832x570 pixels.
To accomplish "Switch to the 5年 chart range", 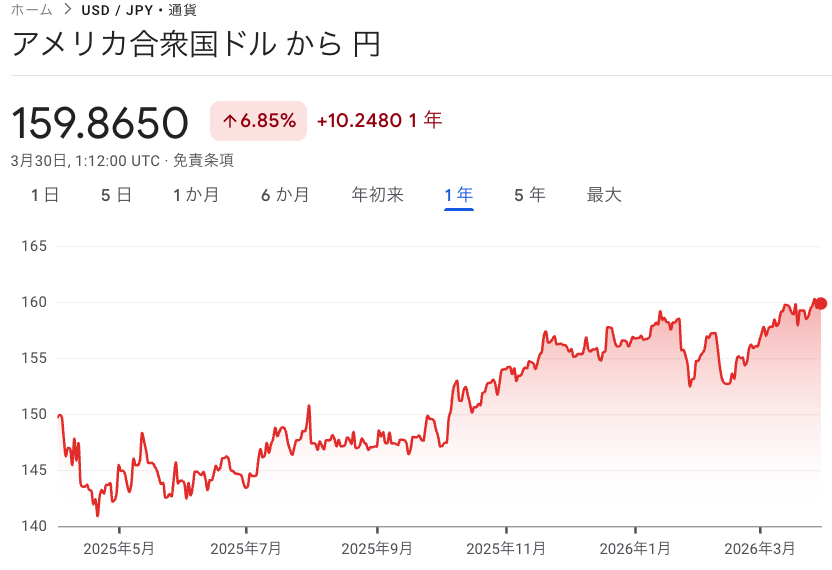I will tap(530, 195).
